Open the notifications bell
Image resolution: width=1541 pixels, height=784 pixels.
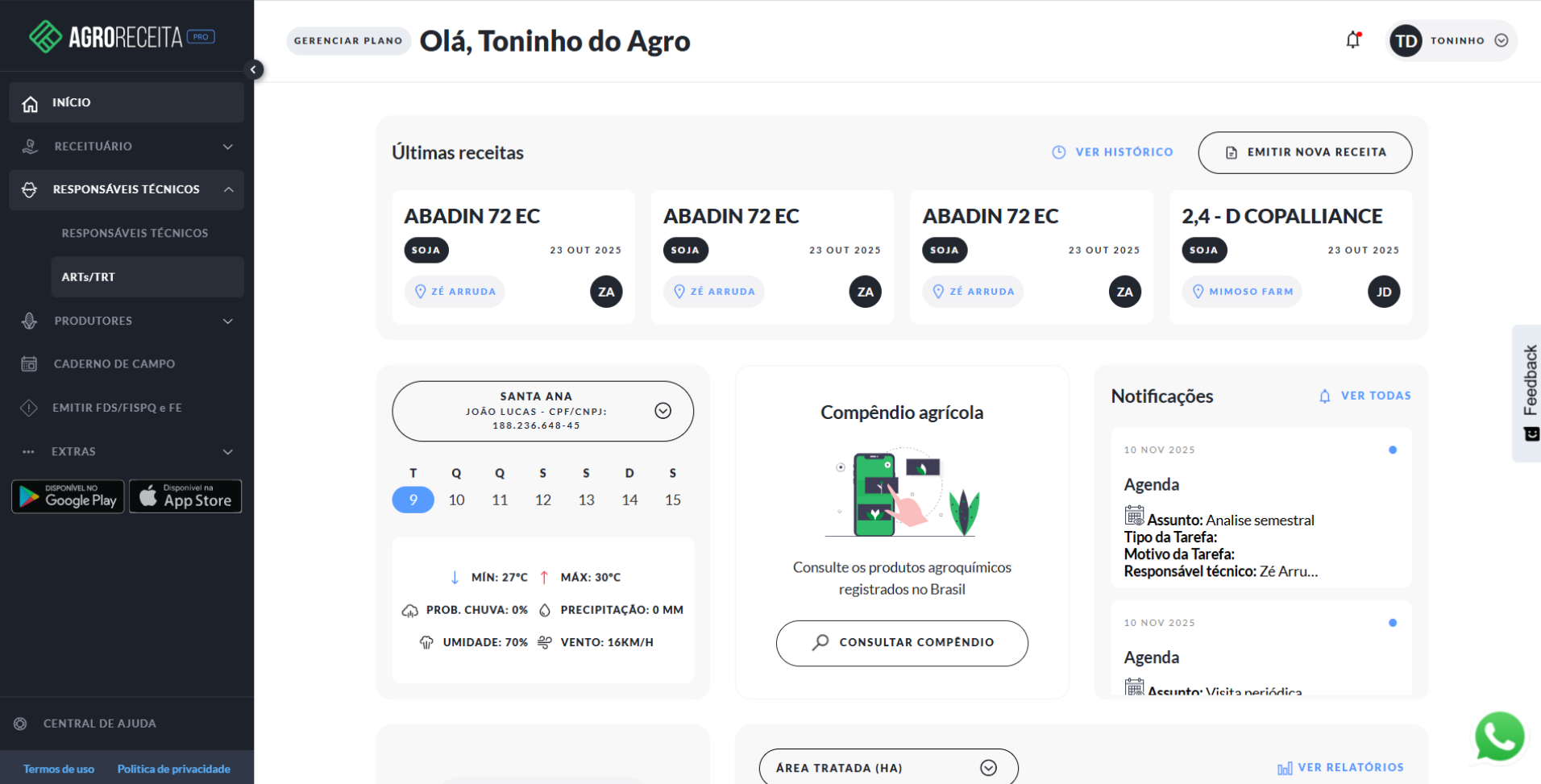1353,40
